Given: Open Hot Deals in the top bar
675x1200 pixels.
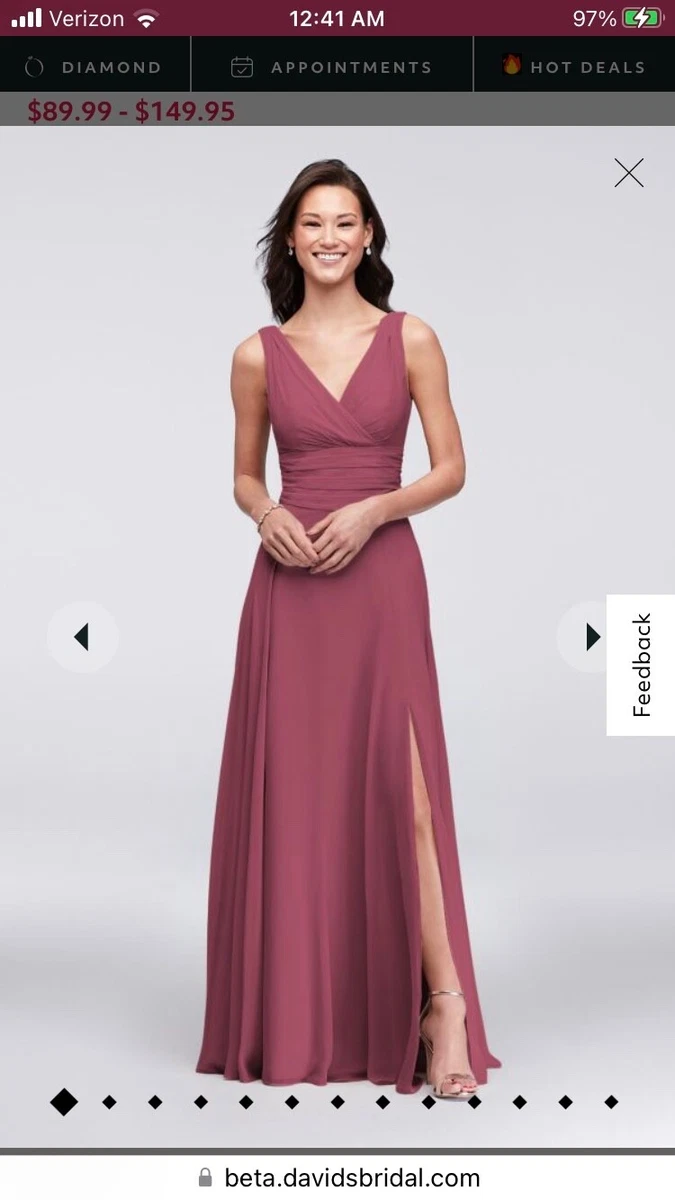Looking at the screenshot, I should coord(574,67).
